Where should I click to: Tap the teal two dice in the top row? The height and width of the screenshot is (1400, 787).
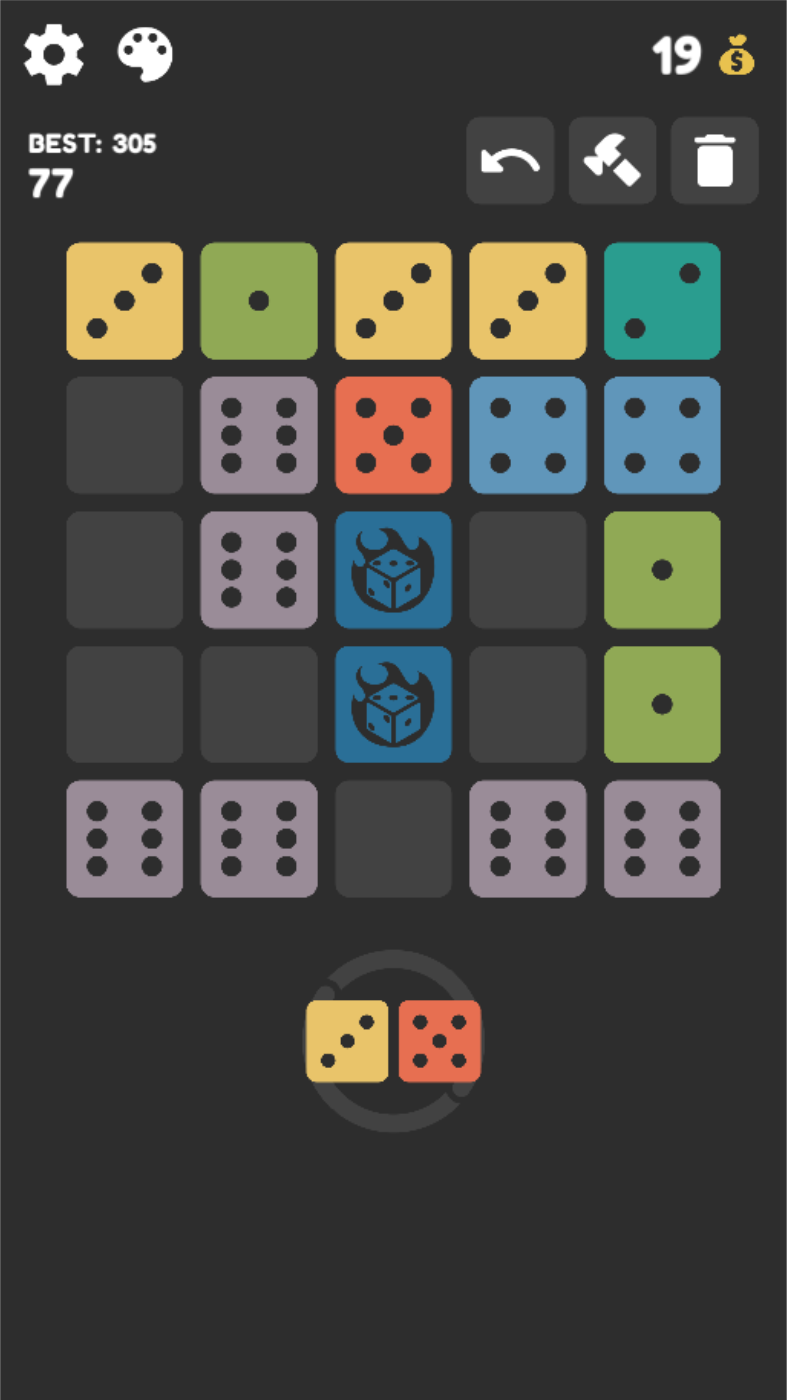coord(662,301)
